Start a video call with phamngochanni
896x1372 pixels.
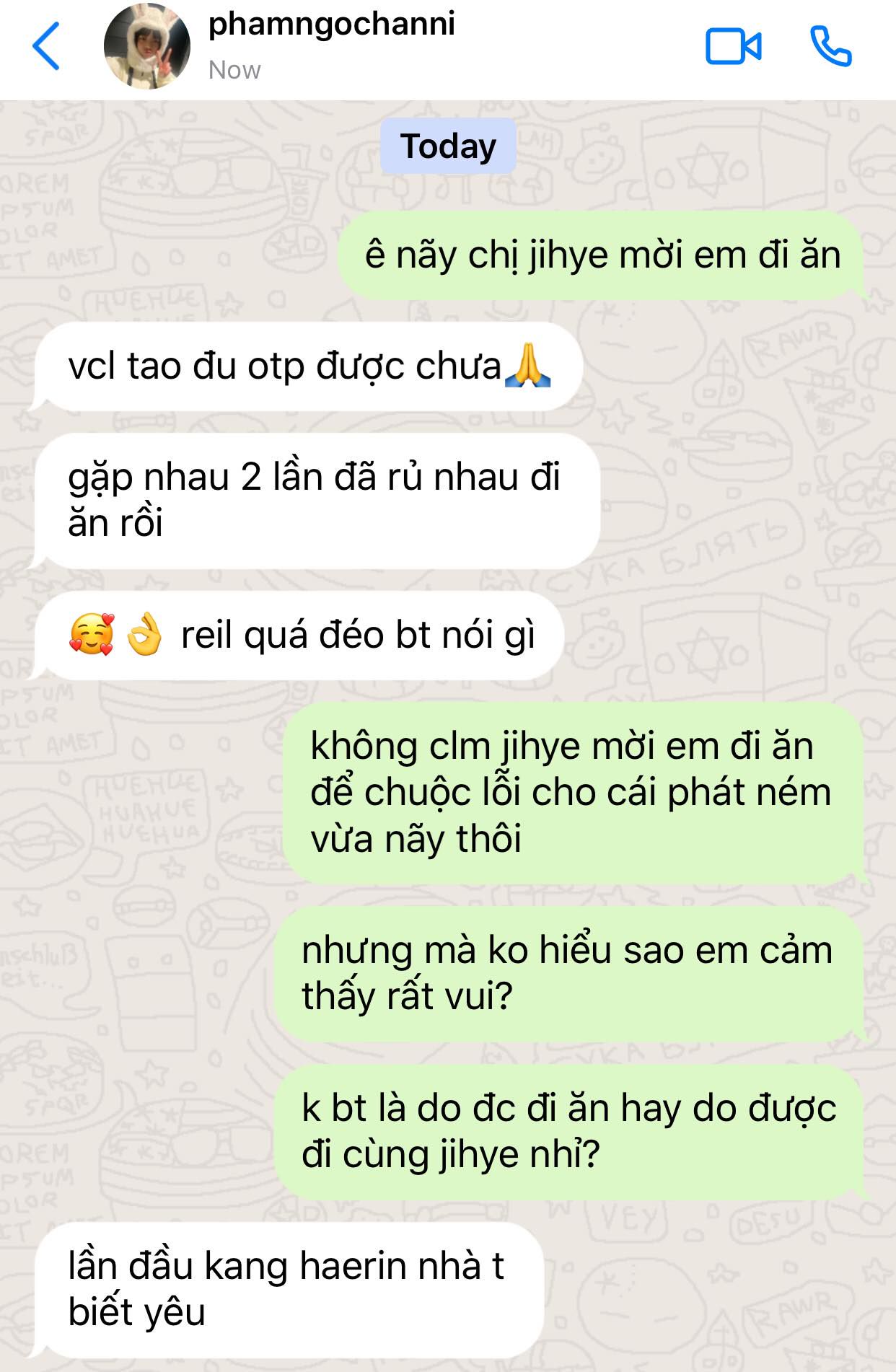[733, 47]
